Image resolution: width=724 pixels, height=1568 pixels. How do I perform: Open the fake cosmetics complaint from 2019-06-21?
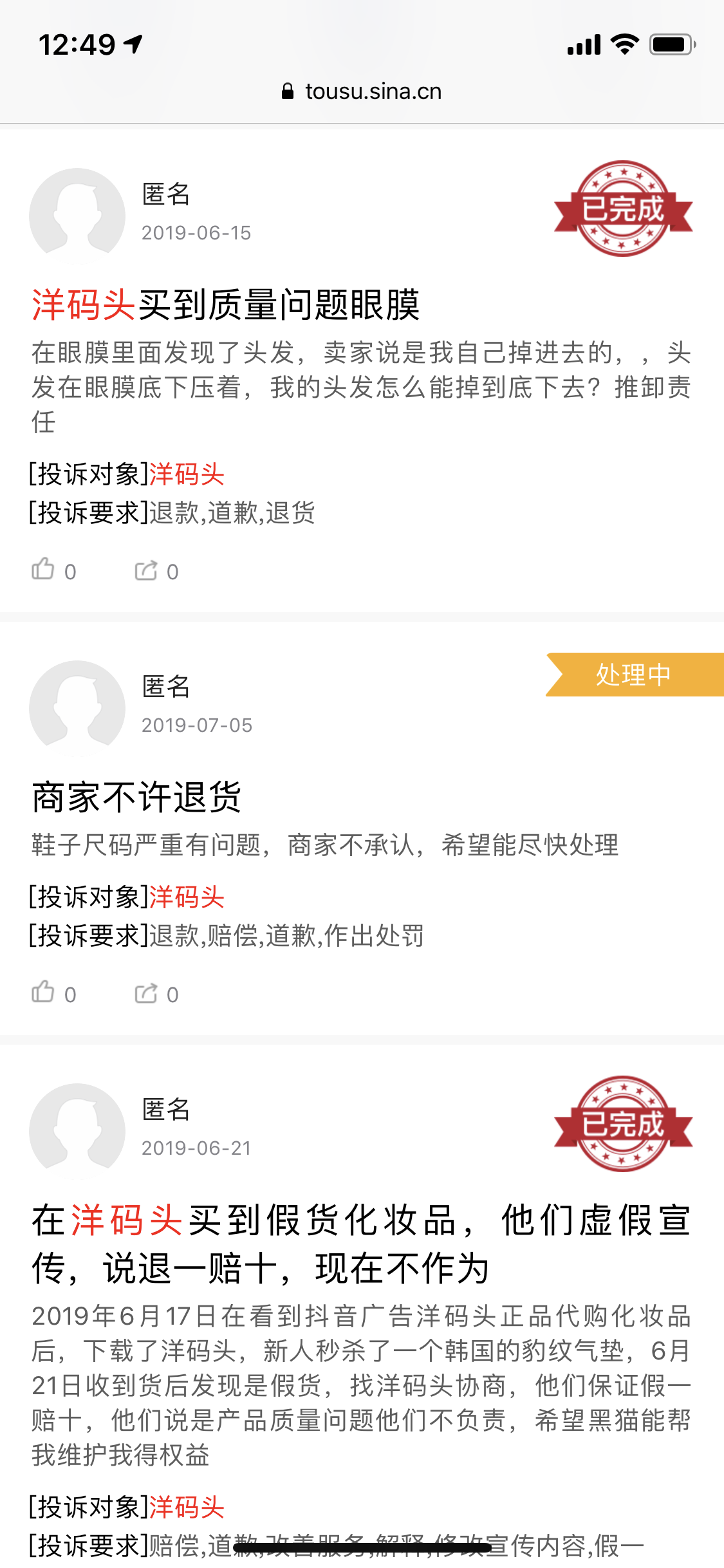click(x=360, y=1244)
